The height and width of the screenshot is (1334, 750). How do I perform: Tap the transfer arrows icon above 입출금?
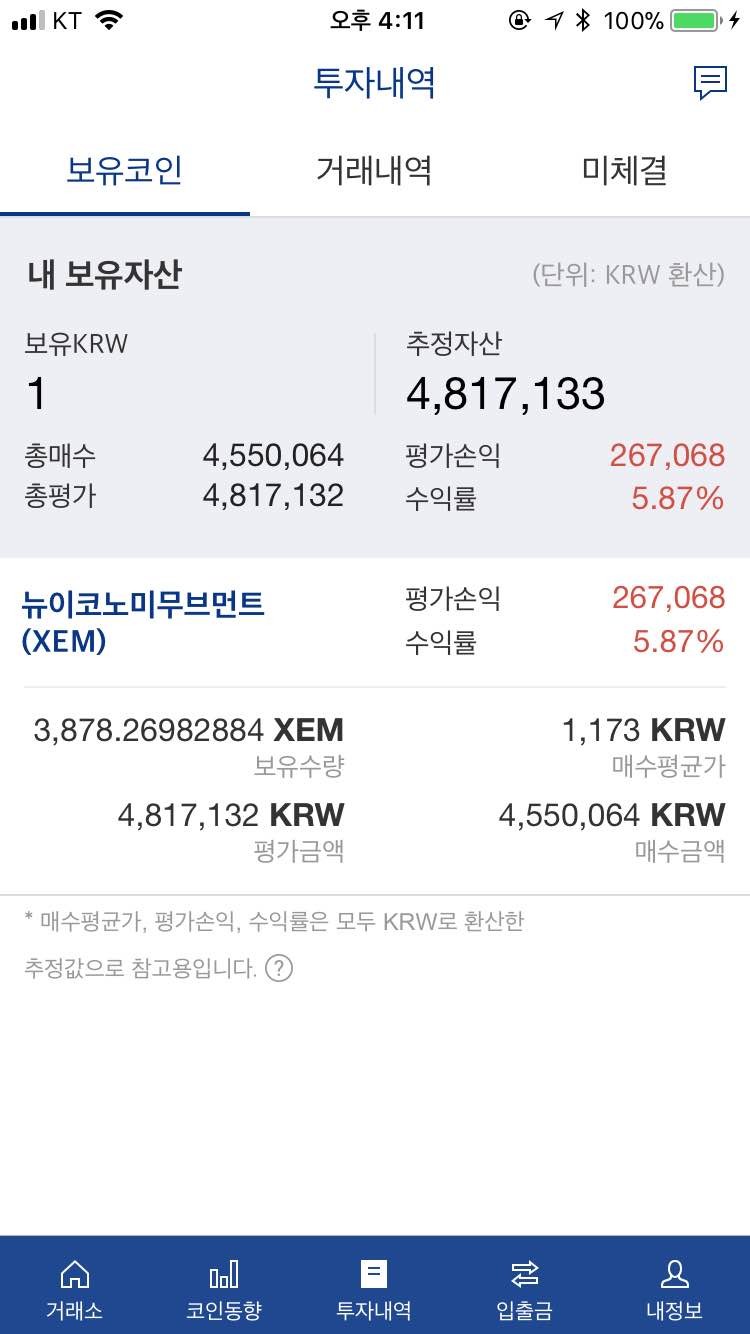[x=524, y=1273]
